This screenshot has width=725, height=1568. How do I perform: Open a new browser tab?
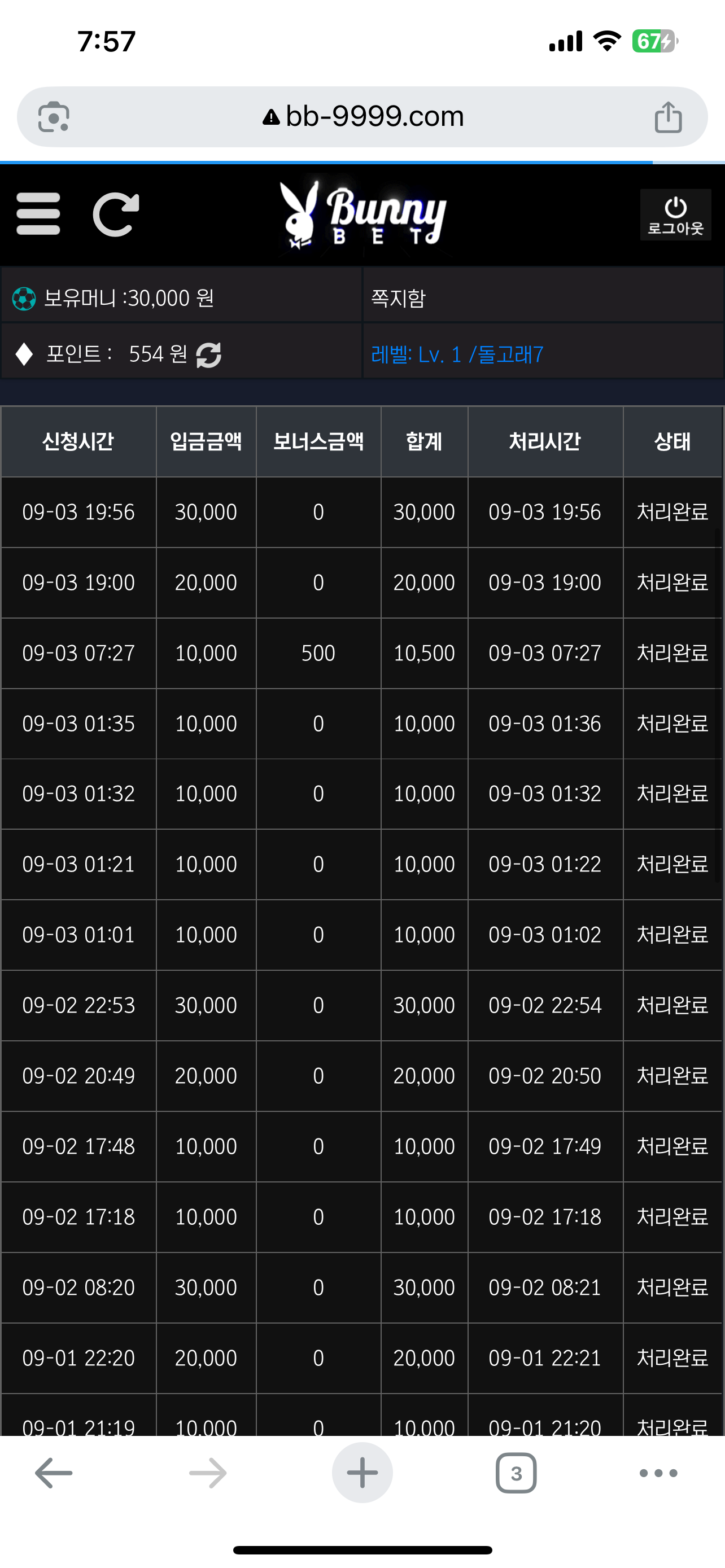click(362, 1473)
